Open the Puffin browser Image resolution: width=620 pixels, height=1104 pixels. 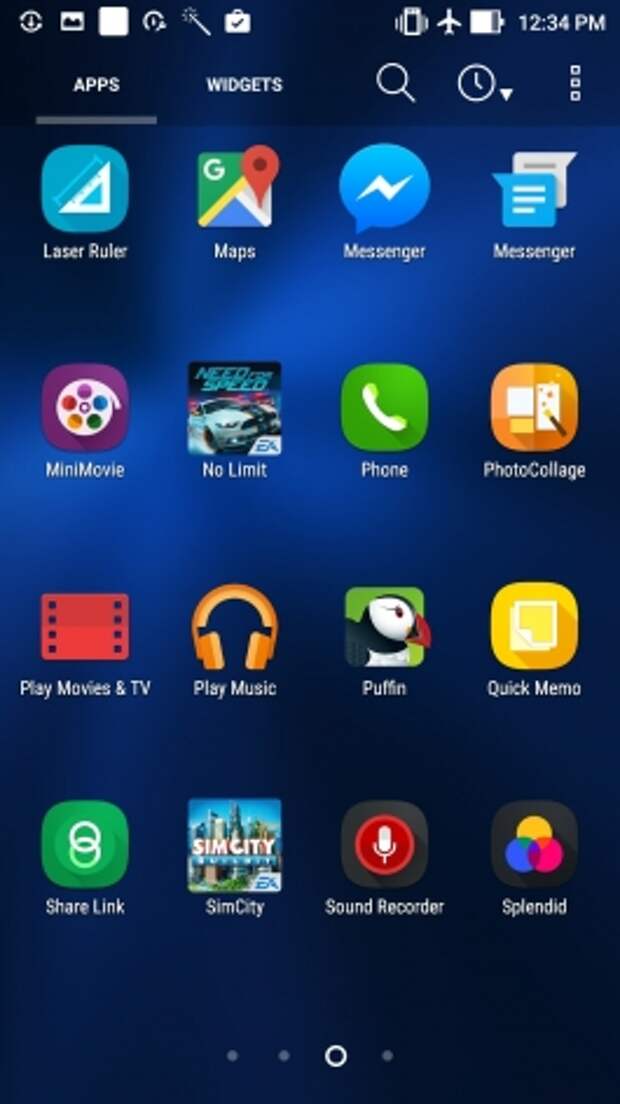[x=384, y=627]
